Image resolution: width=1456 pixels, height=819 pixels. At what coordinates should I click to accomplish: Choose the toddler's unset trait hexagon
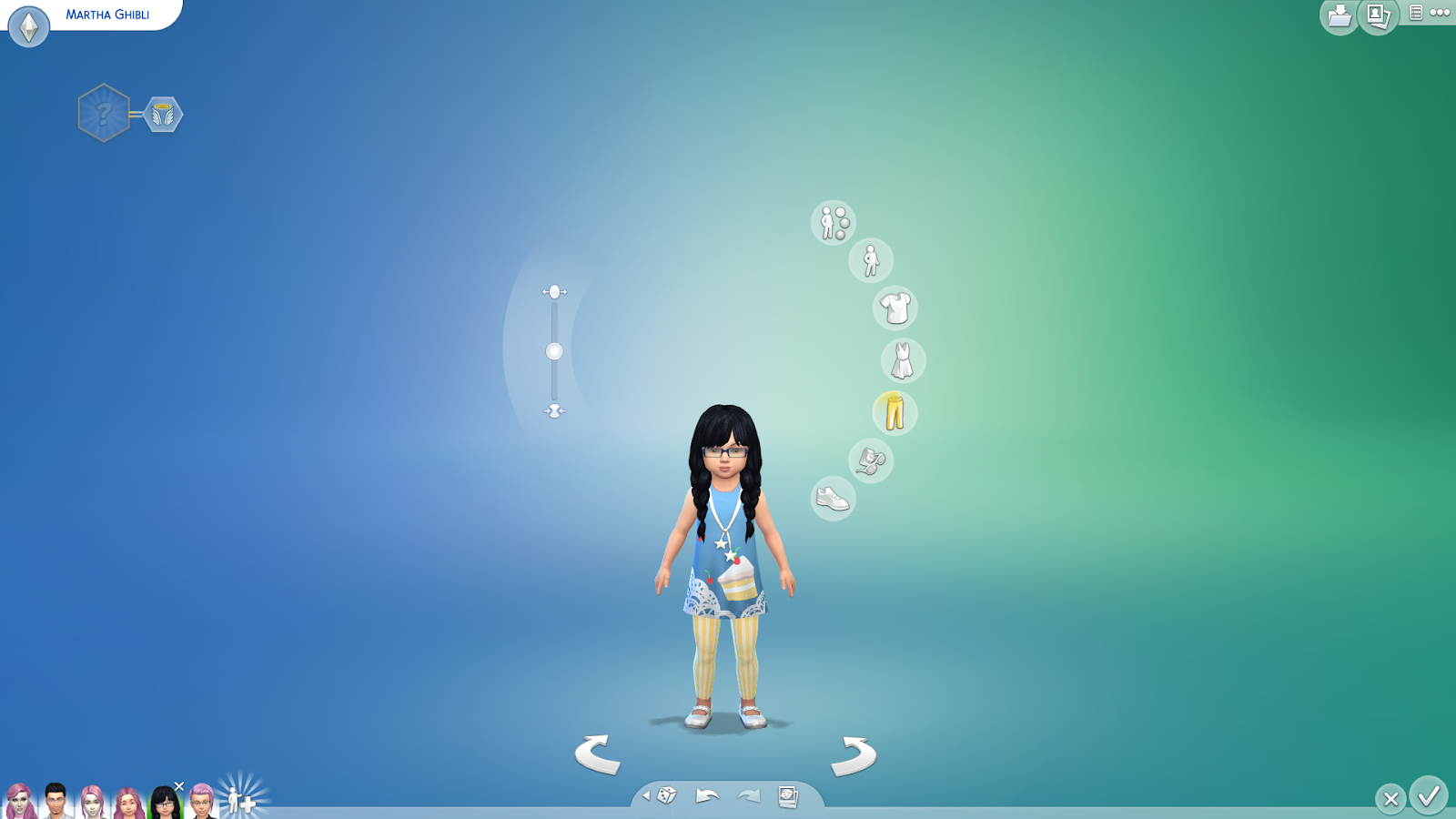104,114
